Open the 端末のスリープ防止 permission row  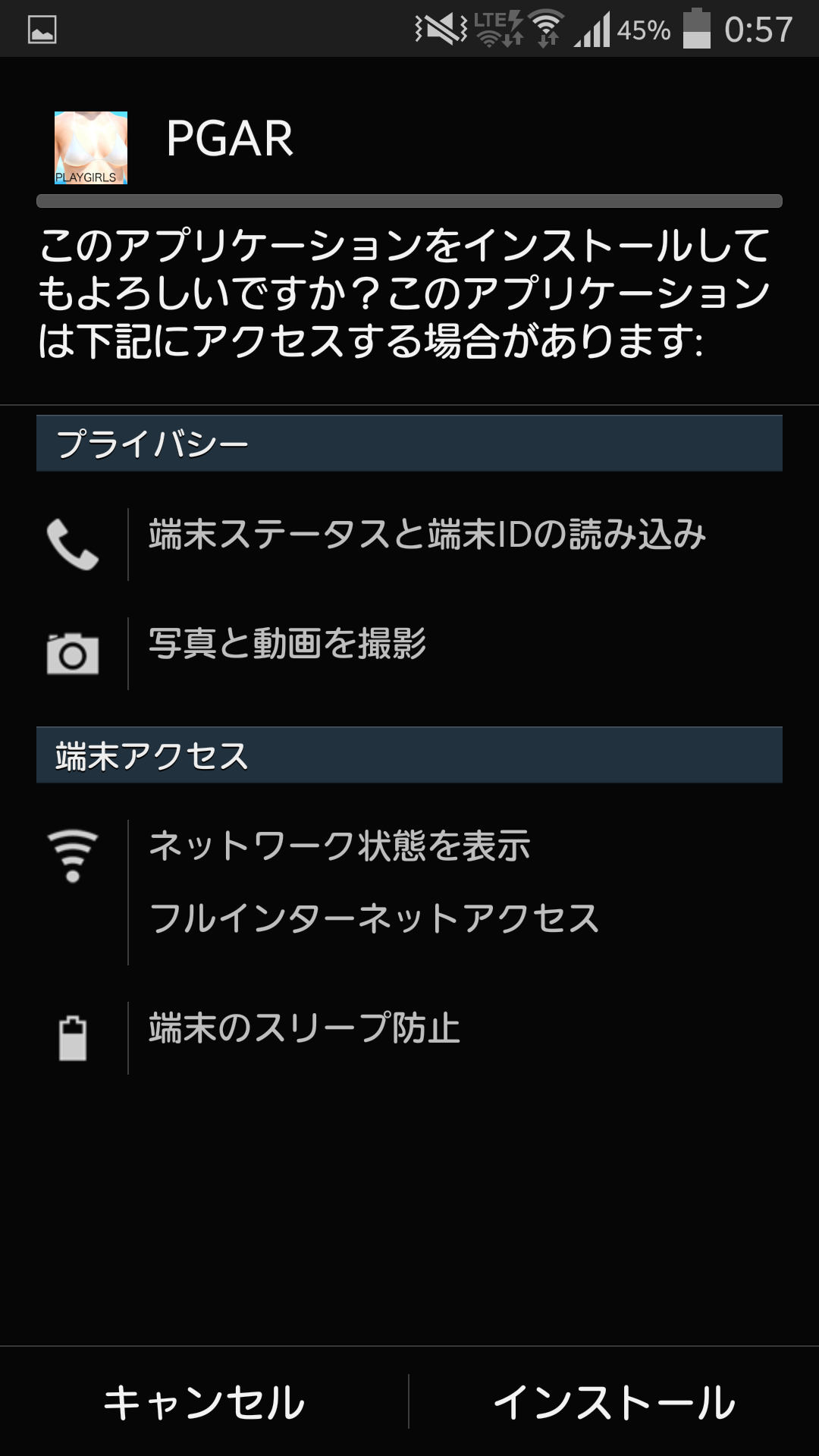pyautogui.click(x=304, y=1029)
